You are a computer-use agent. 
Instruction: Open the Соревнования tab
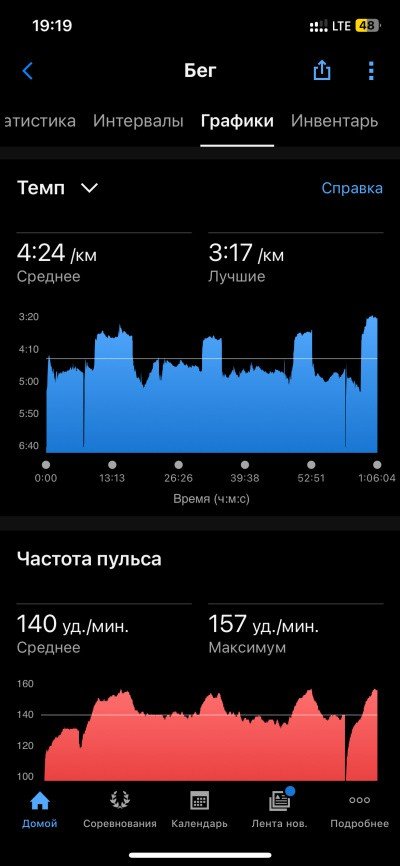click(120, 810)
